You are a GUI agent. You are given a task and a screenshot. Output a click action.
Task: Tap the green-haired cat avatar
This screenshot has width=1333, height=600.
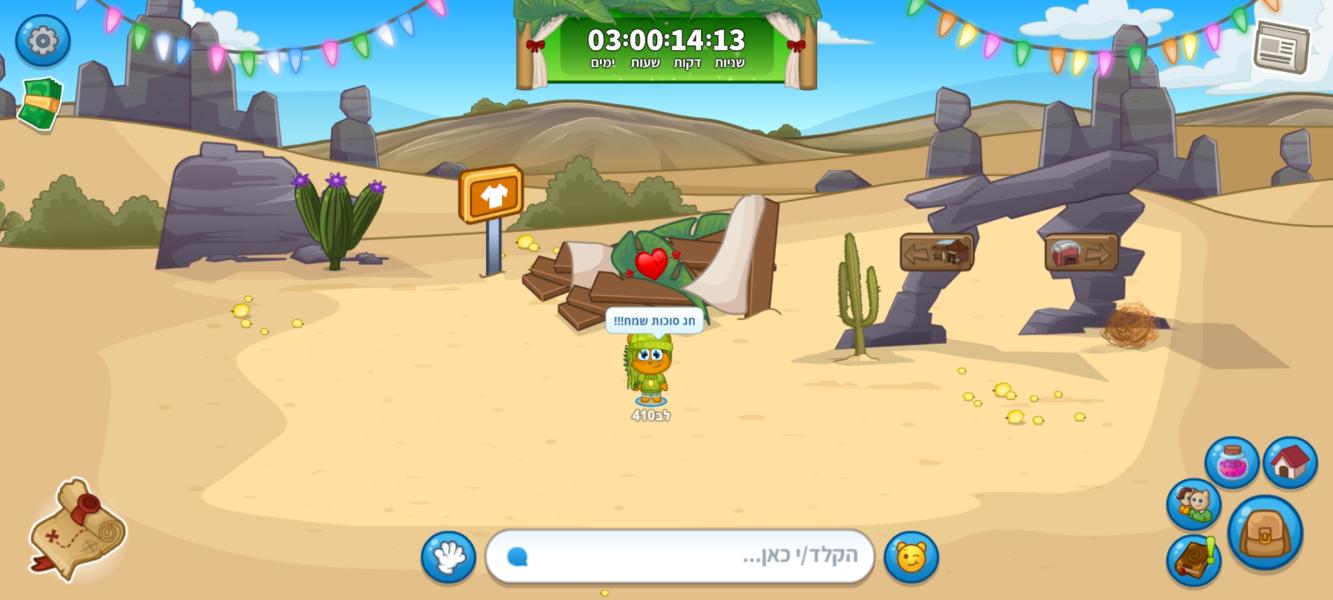coord(650,368)
